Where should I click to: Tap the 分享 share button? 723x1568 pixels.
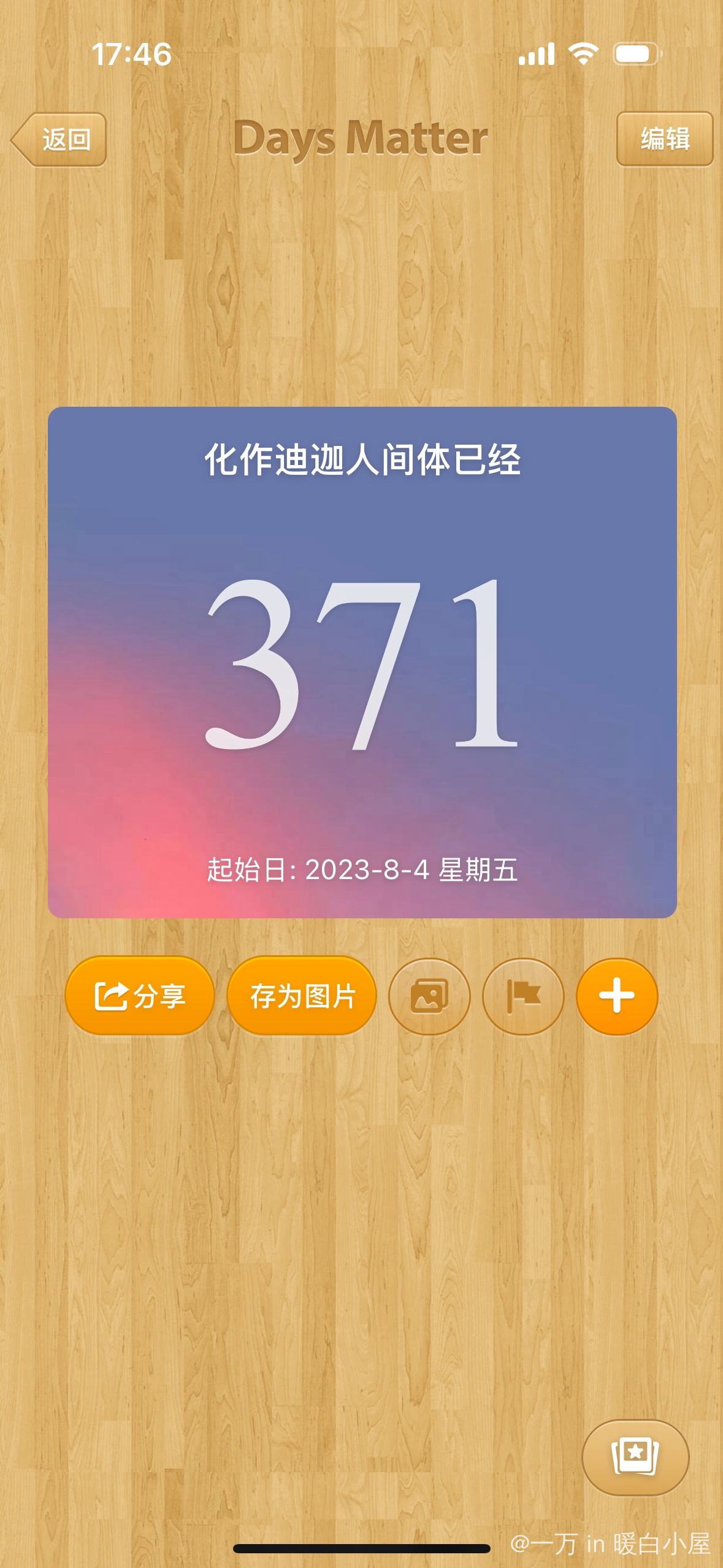pyautogui.click(x=140, y=996)
